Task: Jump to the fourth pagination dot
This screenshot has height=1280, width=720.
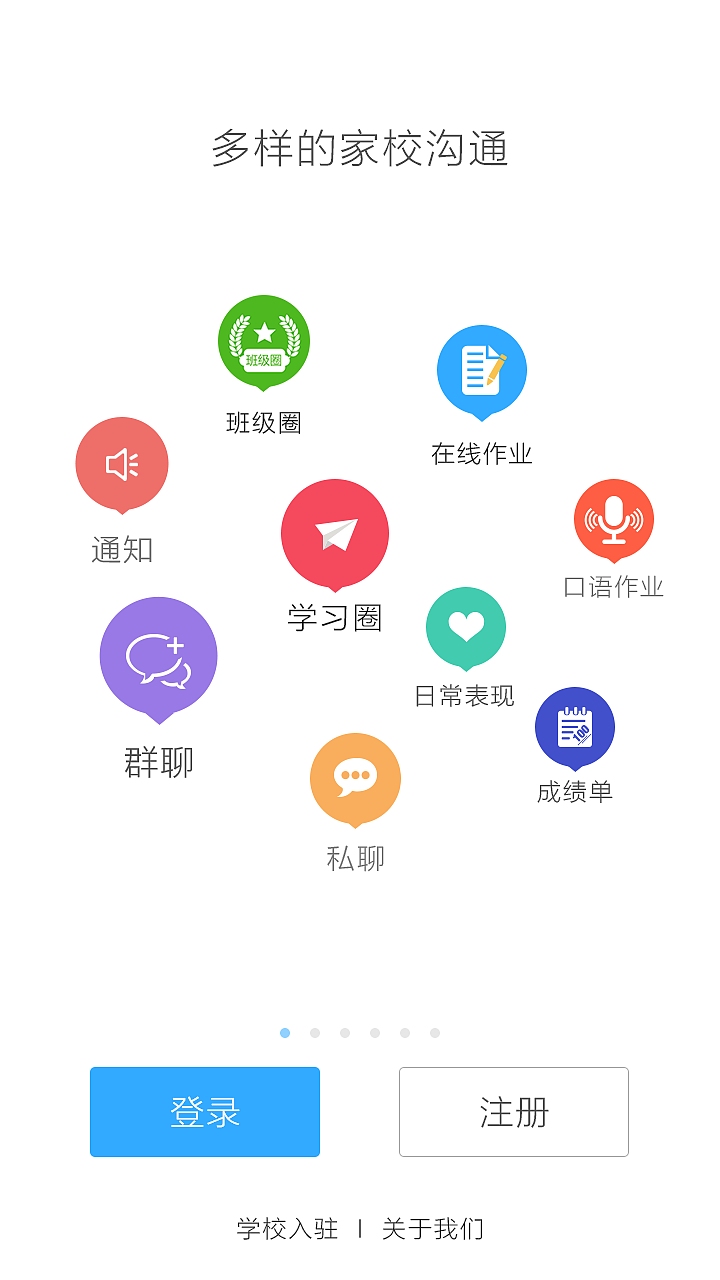Action: pyautogui.click(x=374, y=1030)
